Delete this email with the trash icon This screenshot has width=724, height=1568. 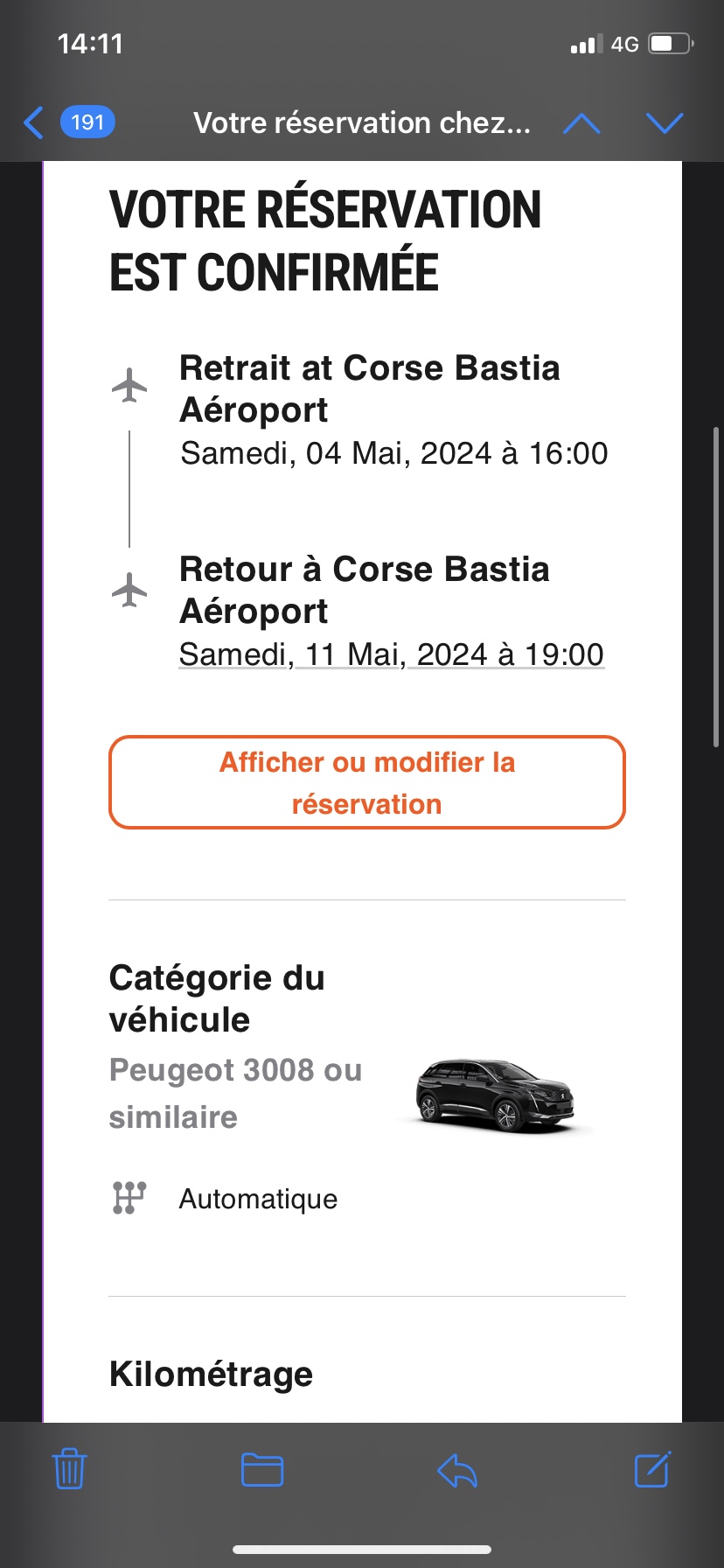(69, 1468)
